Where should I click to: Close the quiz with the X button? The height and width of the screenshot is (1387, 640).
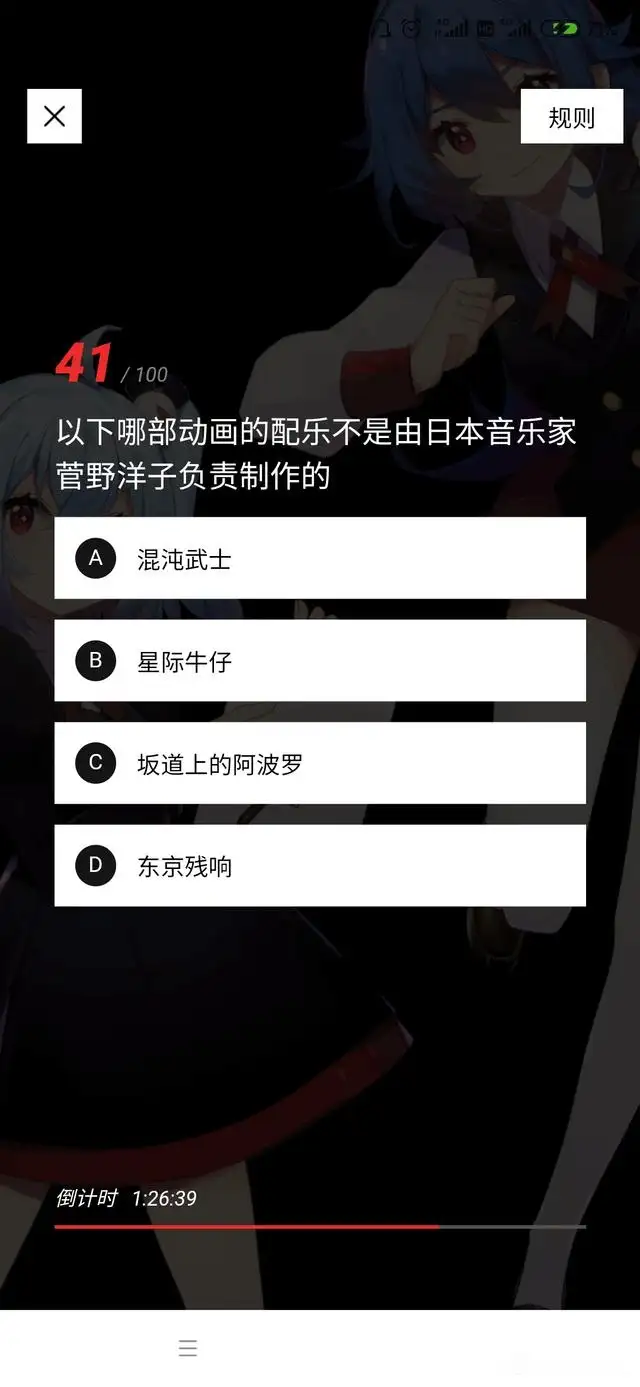(54, 116)
